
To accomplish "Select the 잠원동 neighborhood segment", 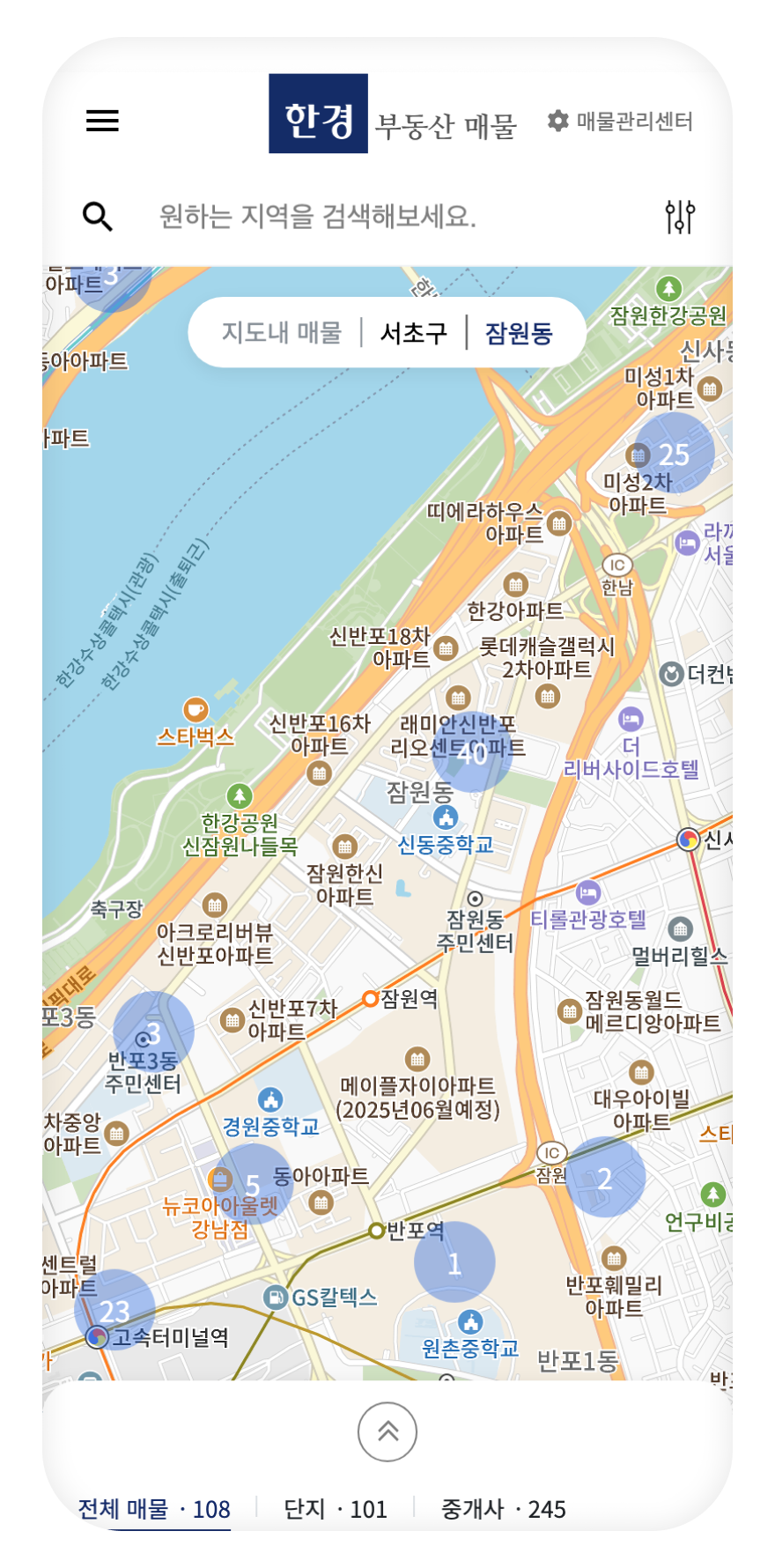I will click(519, 332).
